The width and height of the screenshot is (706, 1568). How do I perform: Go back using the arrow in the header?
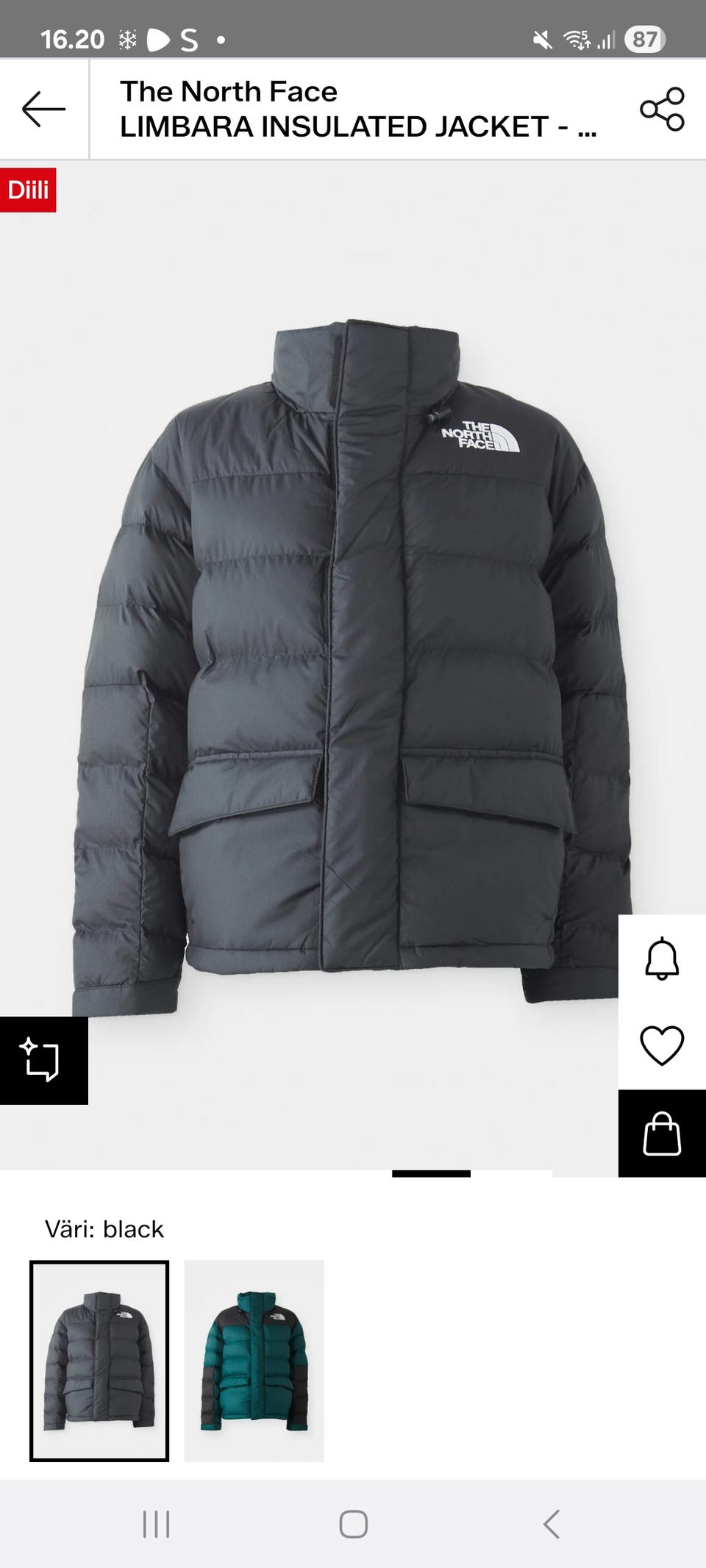[44, 109]
